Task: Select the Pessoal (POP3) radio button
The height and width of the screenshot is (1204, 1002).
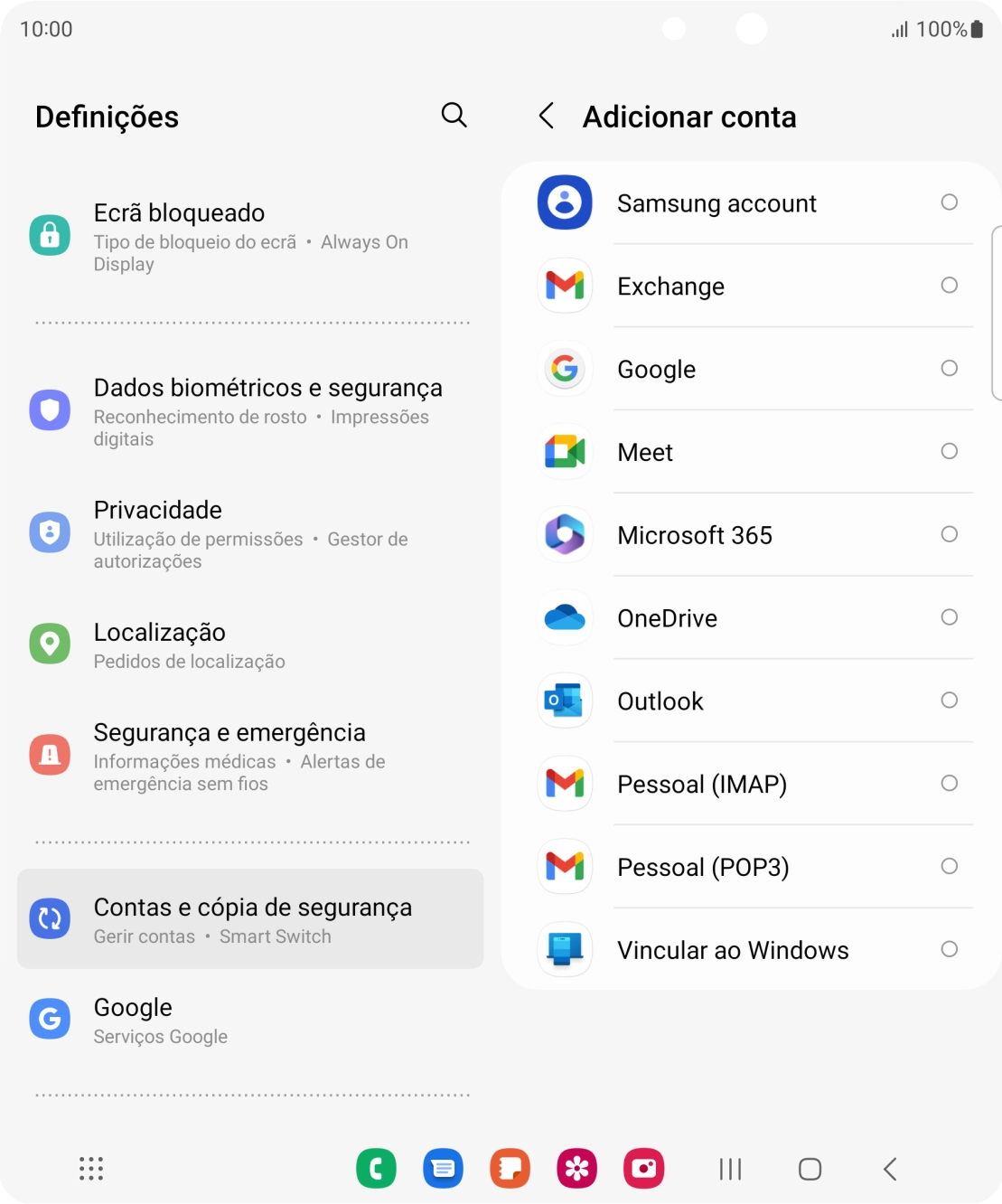Action: [x=950, y=866]
